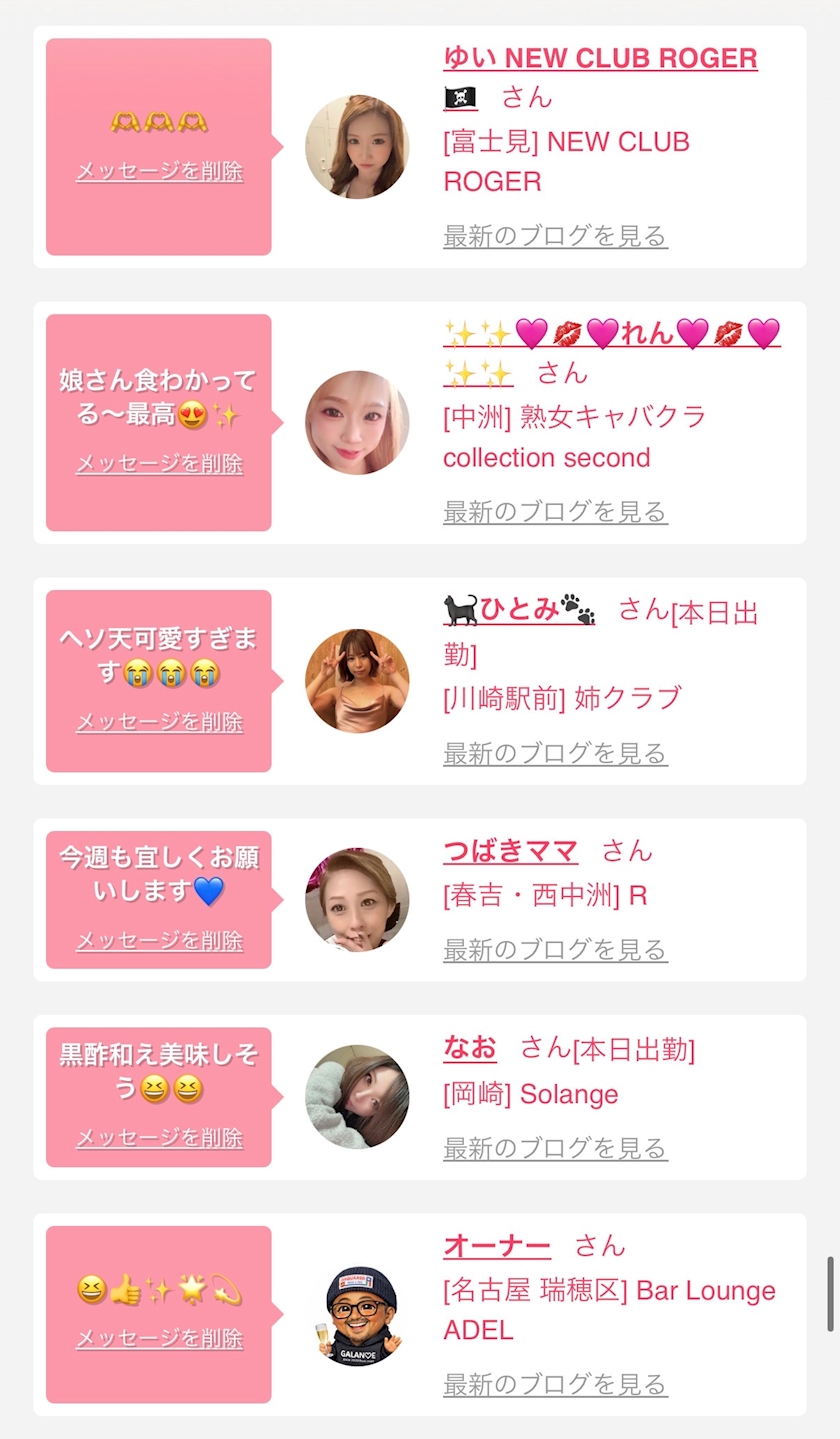Read なお's latest blog at Solange
This screenshot has height=1439, width=840.
click(x=555, y=1148)
